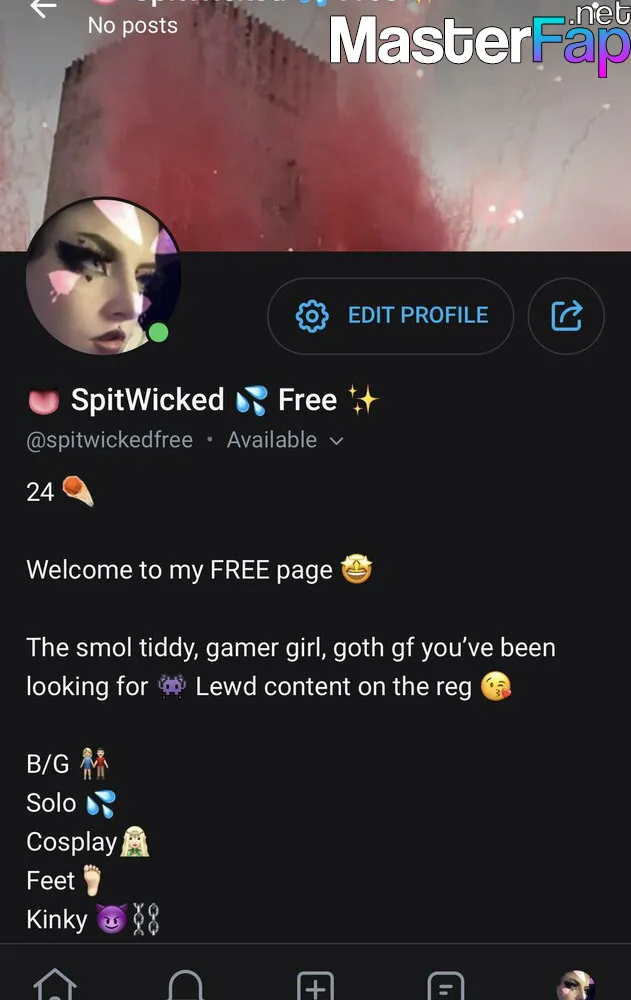This screenshot has height=1000, width=631.
Task: Share the profile via share icon
Action: click(566, 316)
